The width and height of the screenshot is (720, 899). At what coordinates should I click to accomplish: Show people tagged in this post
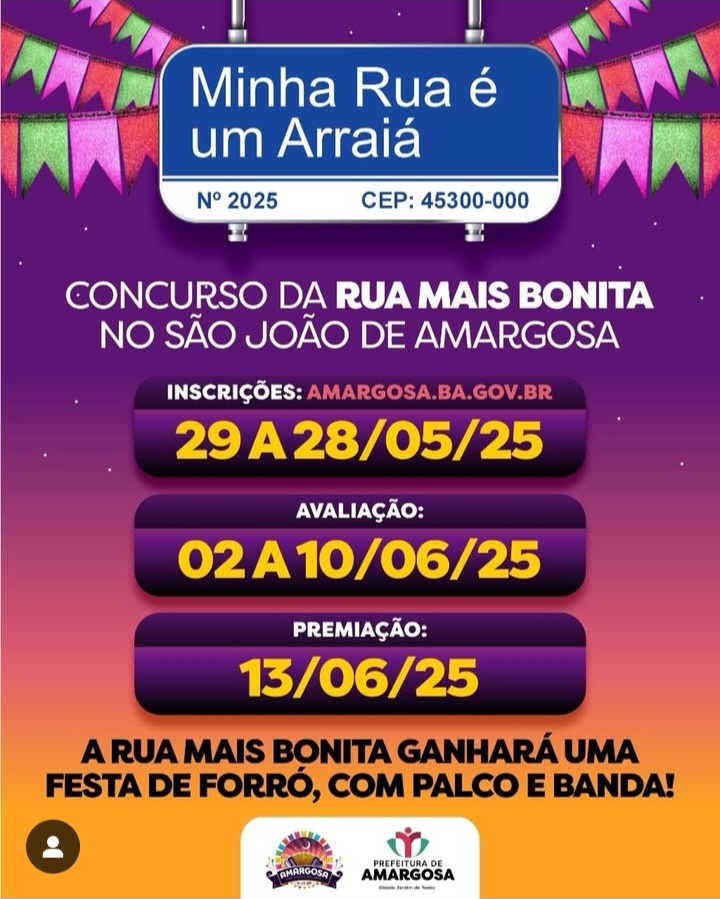click(x=53, y=847)
